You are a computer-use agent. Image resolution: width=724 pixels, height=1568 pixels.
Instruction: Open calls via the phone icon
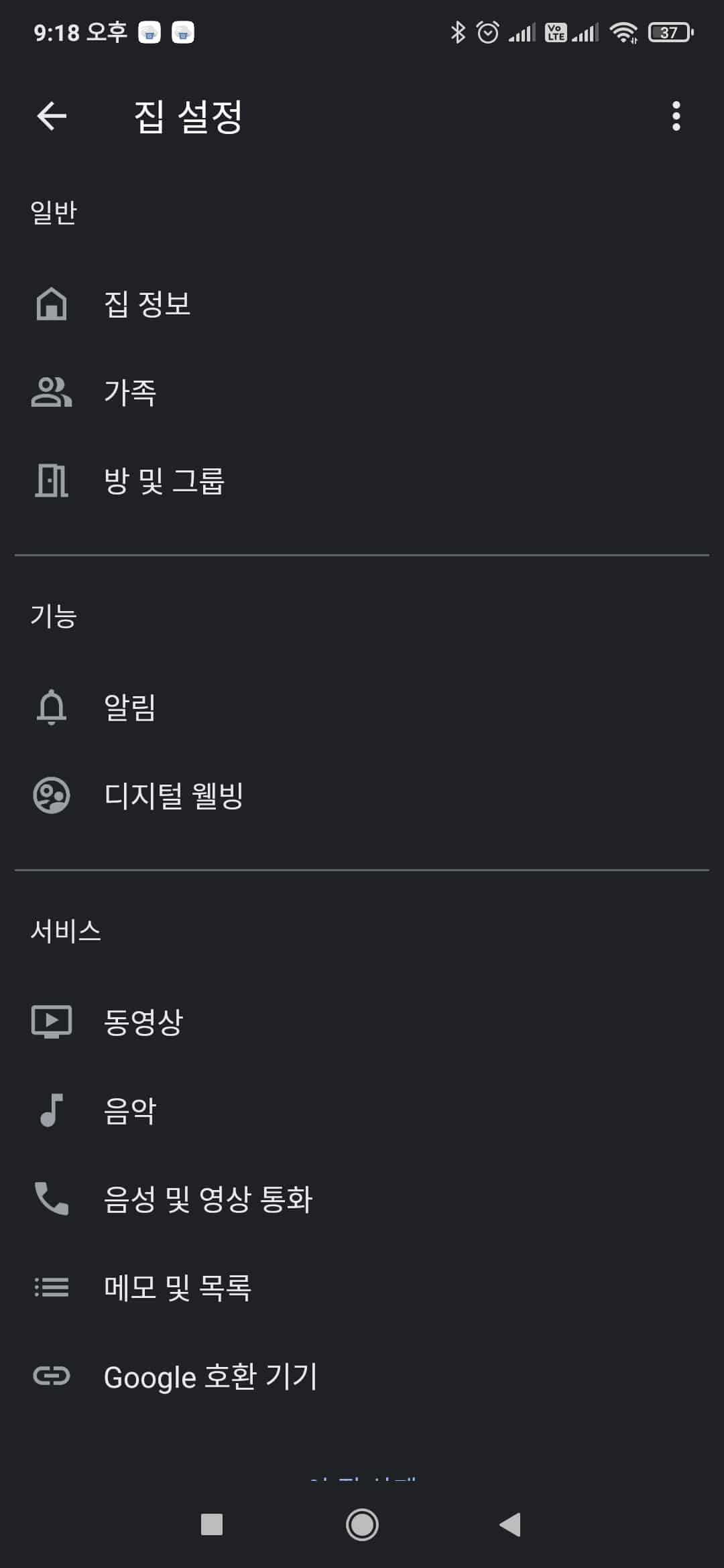point(52,1199)
